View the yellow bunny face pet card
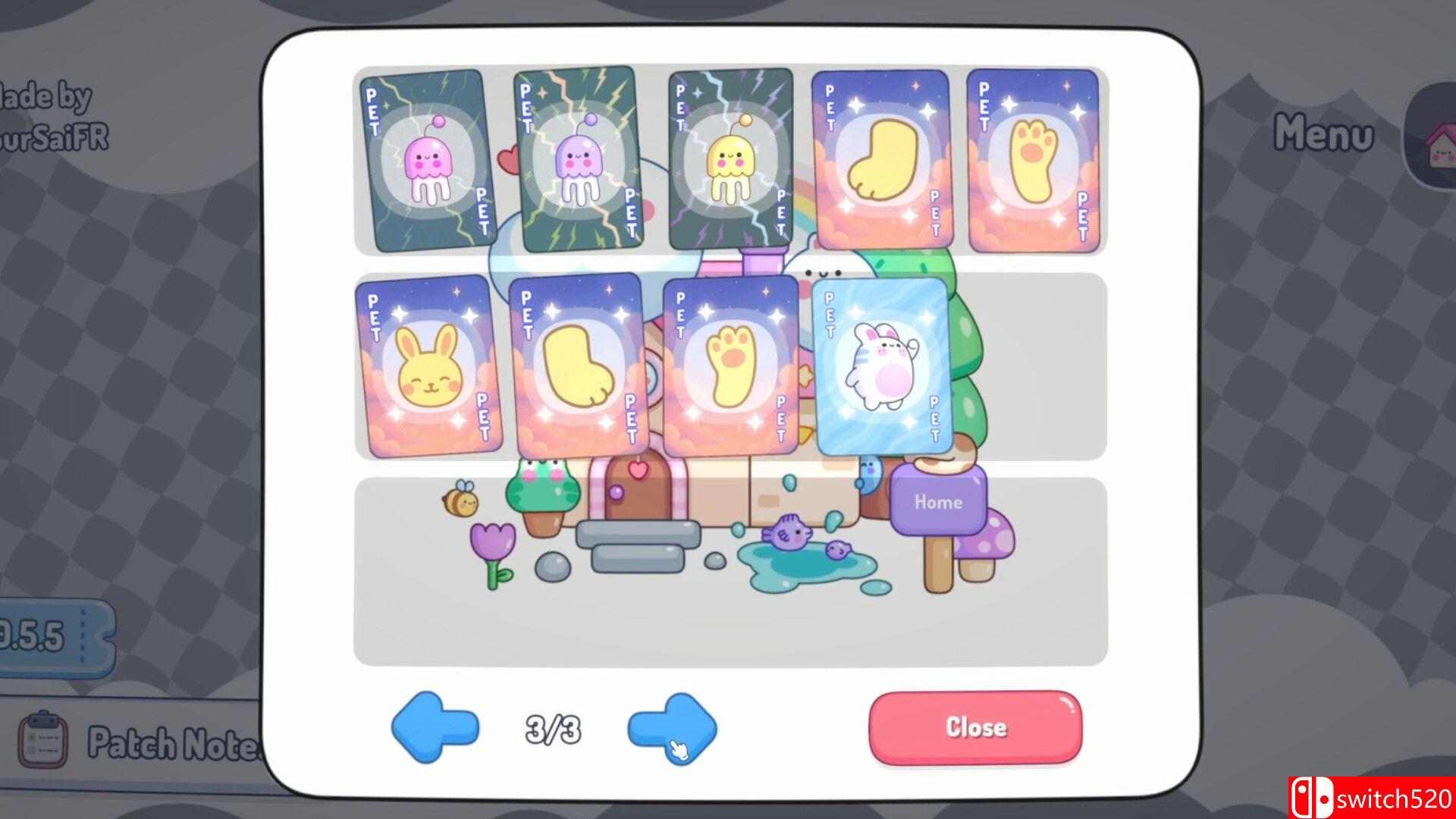The width and height of the screenshot is (1456, 819). pyautogui.click(x=427, y=368)
